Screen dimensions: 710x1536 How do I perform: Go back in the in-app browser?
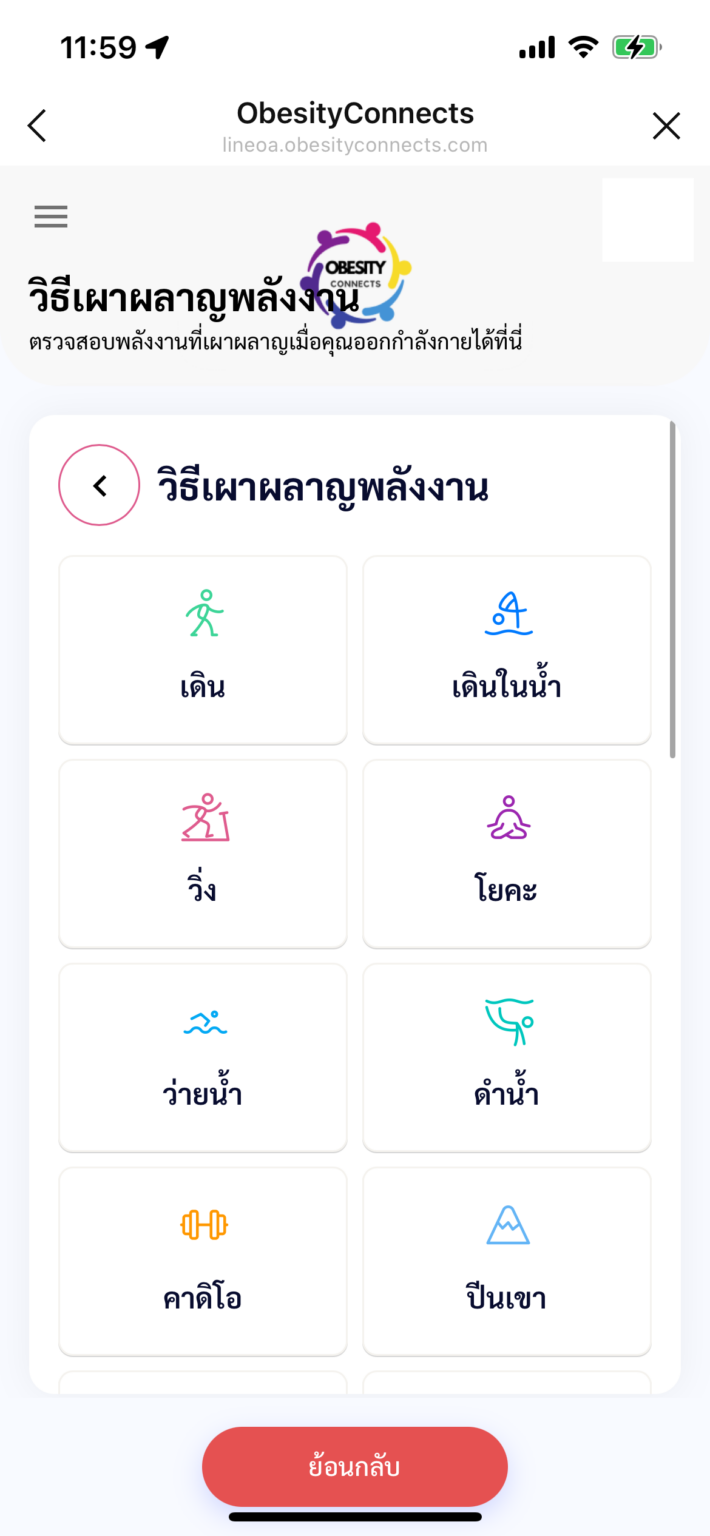(x=37, y=126)
